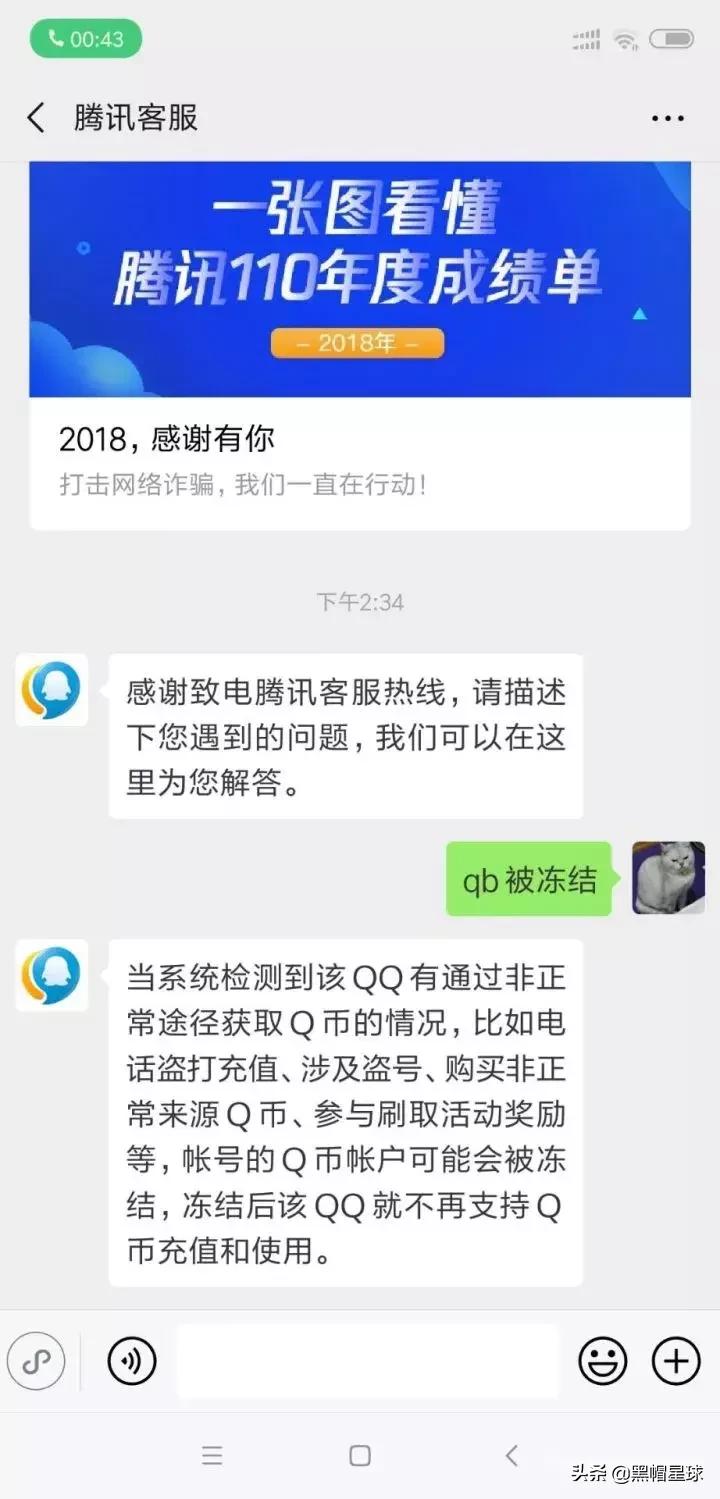720x1499 pixels.
Task: Open the chat options via three dots menu
Action: click(x=666, y=117)
